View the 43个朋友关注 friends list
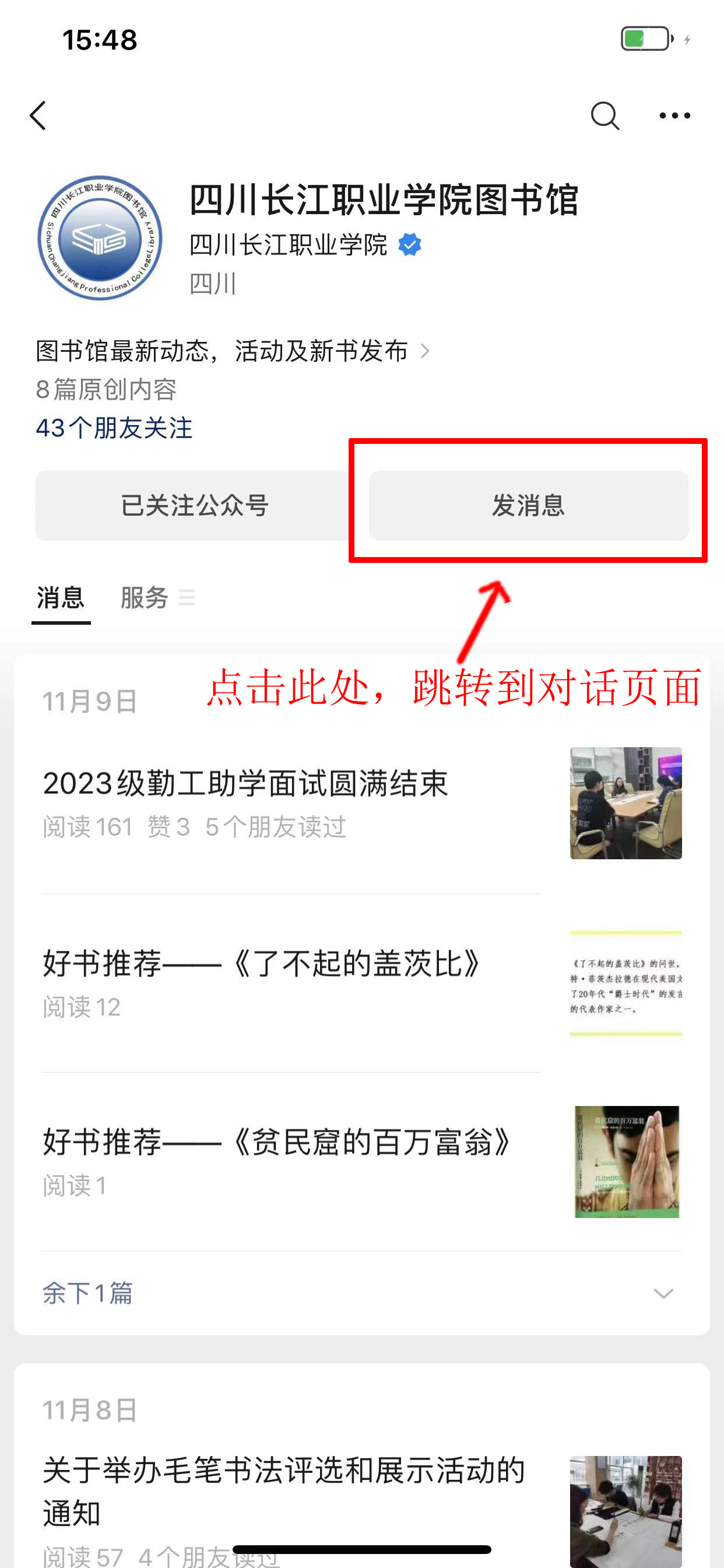Image resolution: width=724 pixels, height=1568 pixels. coord(114,429)
